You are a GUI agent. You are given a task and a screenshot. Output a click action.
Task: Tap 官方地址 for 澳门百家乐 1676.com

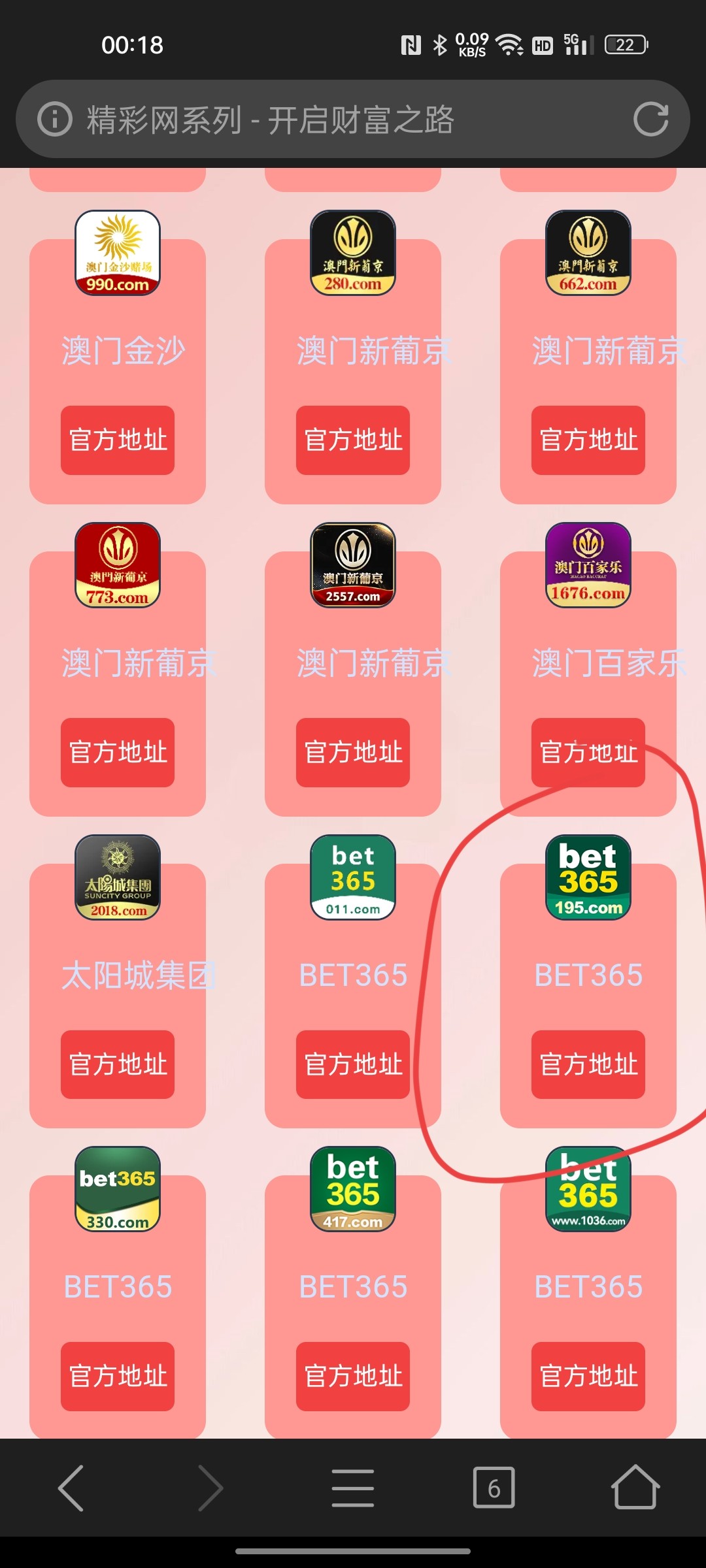point(588,752)
